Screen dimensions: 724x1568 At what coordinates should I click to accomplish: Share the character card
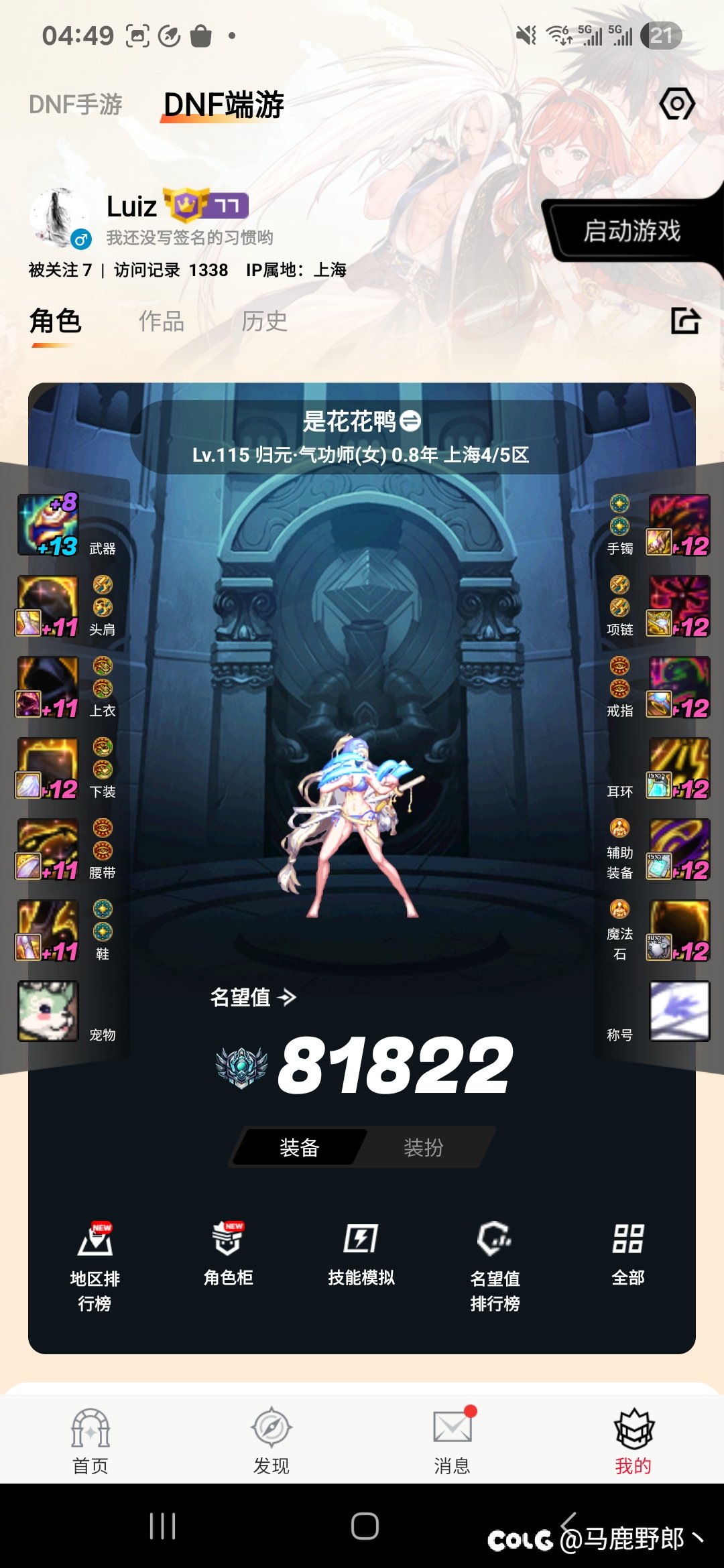click(685, 320)
